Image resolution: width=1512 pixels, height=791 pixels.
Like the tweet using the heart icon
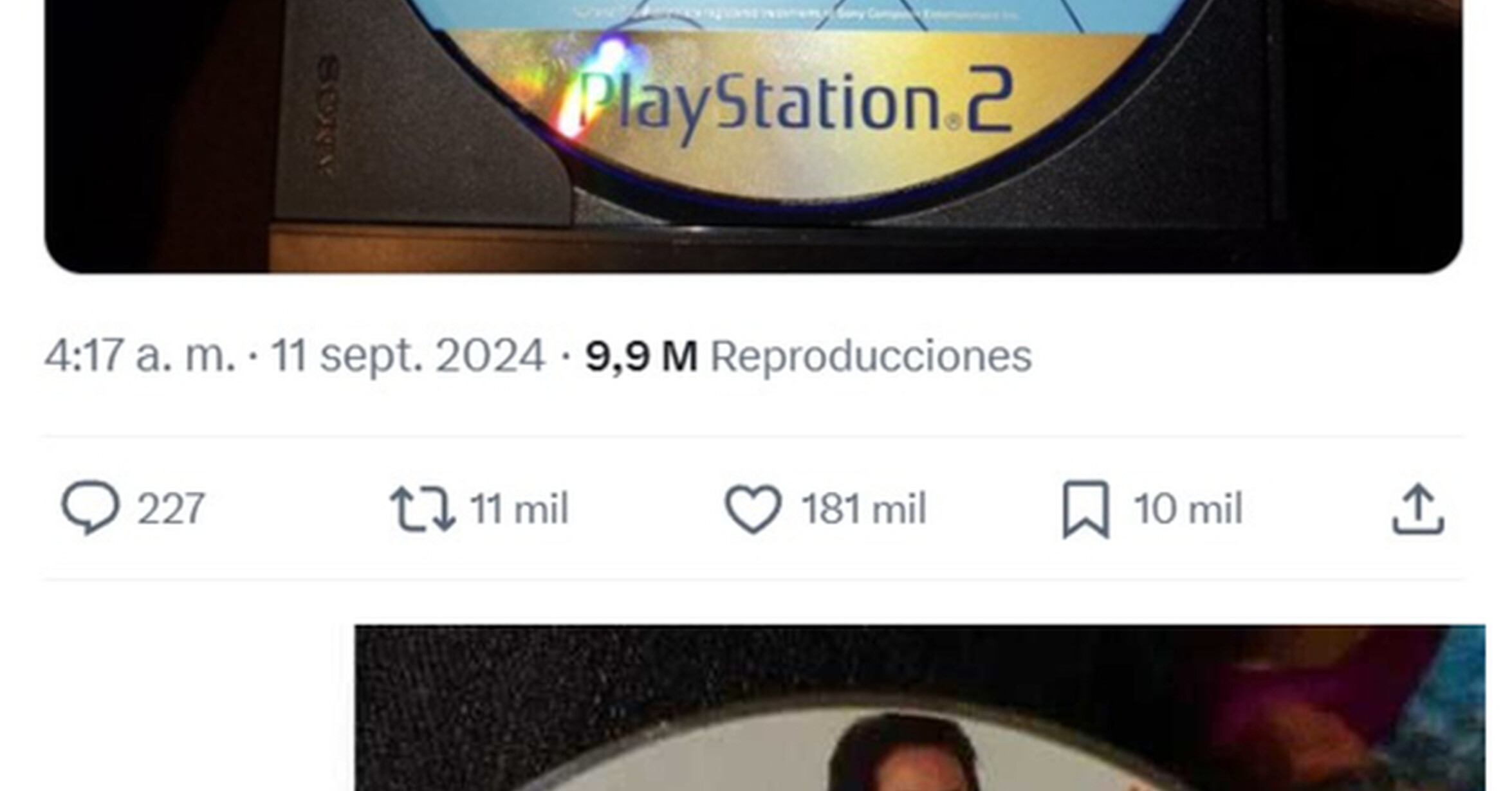[753, 509]
